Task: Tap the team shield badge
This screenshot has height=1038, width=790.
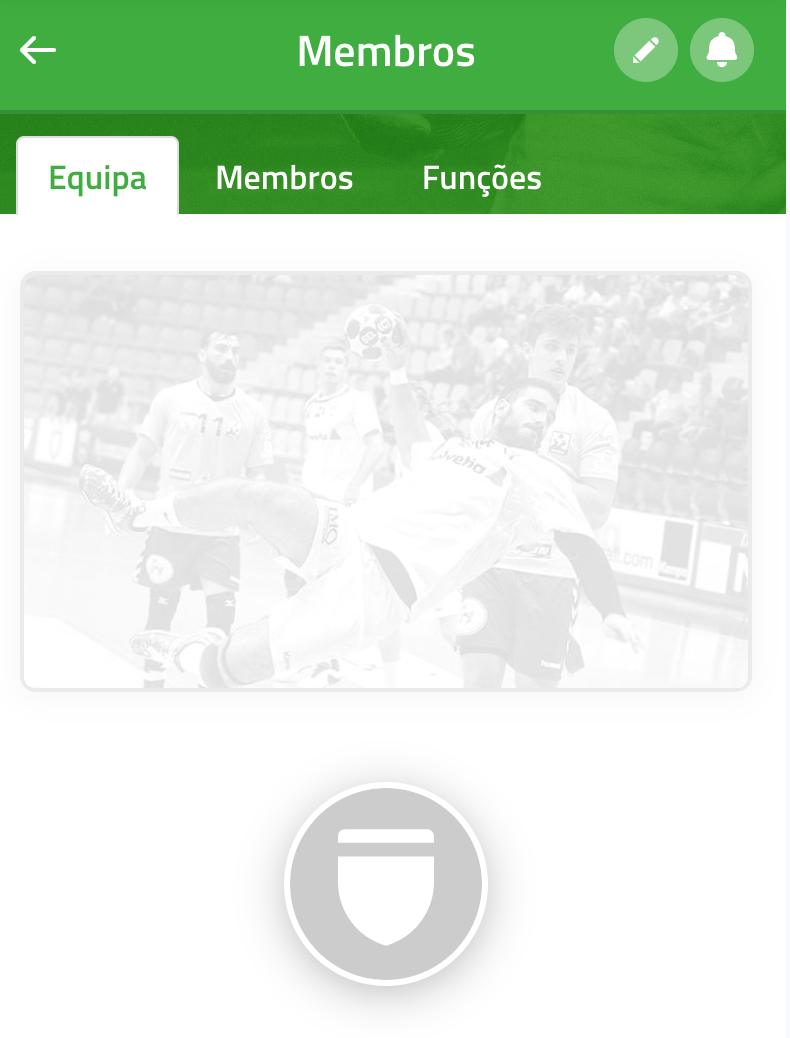Action: (386, 884)
